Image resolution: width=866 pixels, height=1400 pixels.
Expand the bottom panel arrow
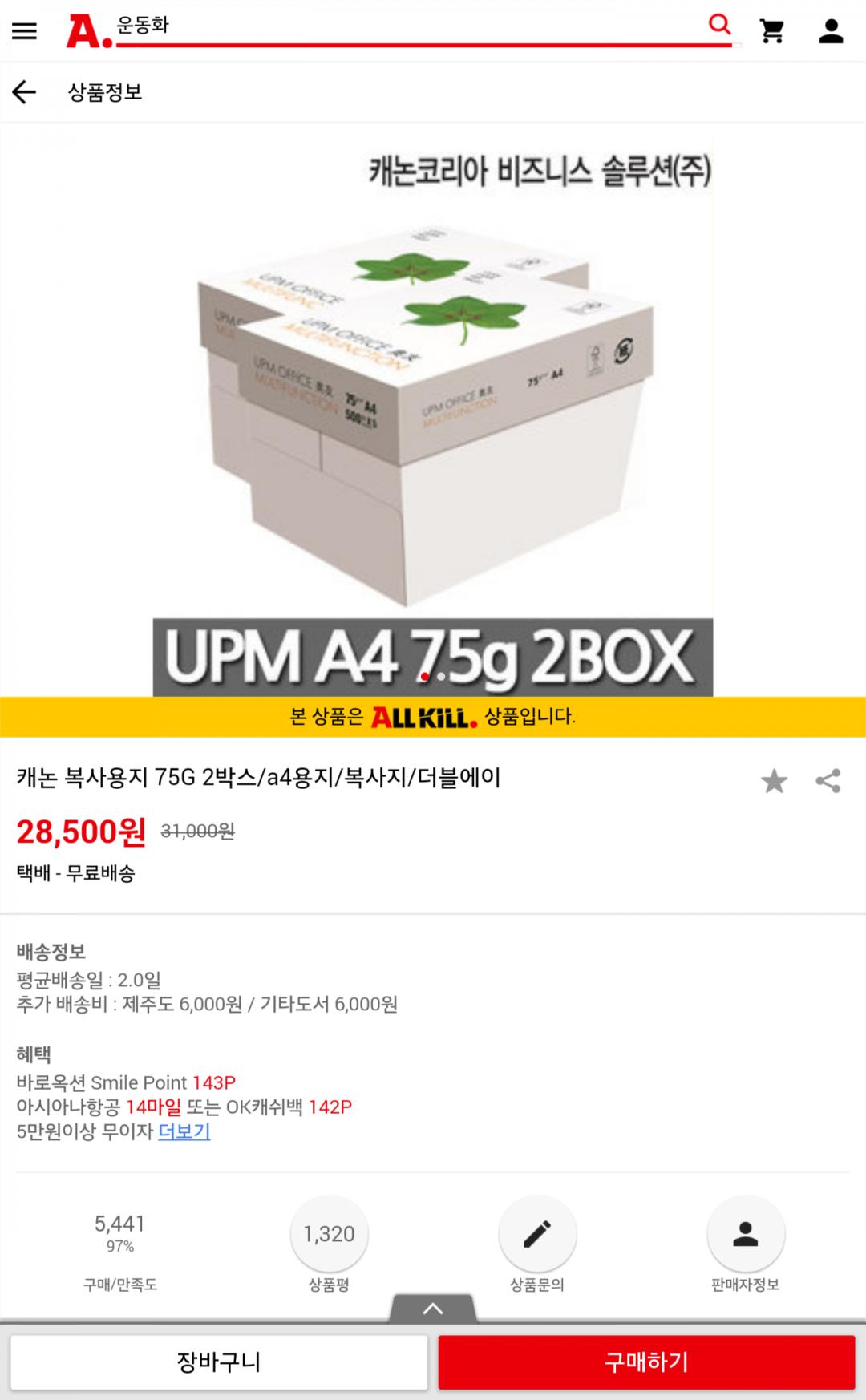(x=433, y=1309)
